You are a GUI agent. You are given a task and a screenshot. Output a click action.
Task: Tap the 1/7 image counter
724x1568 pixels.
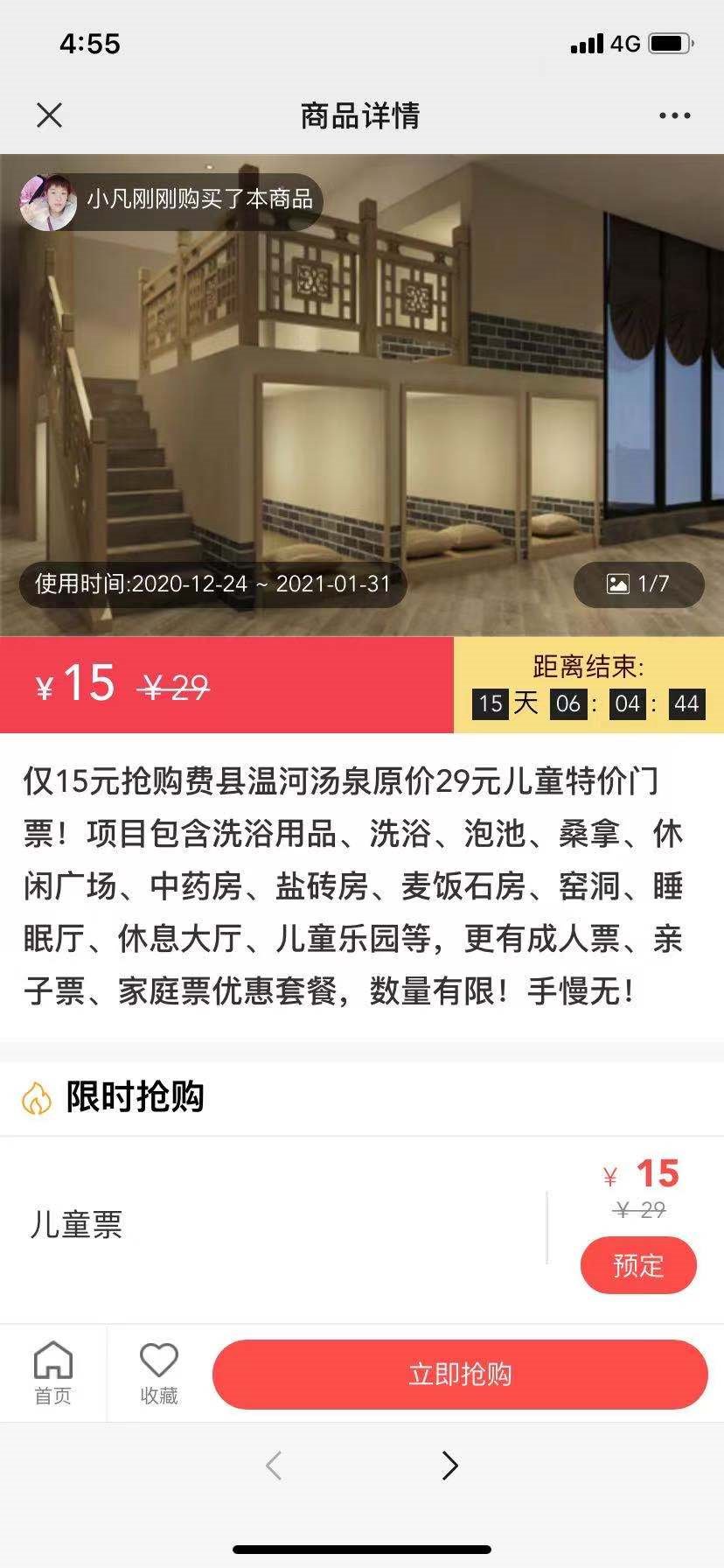[x=639, y=584]
